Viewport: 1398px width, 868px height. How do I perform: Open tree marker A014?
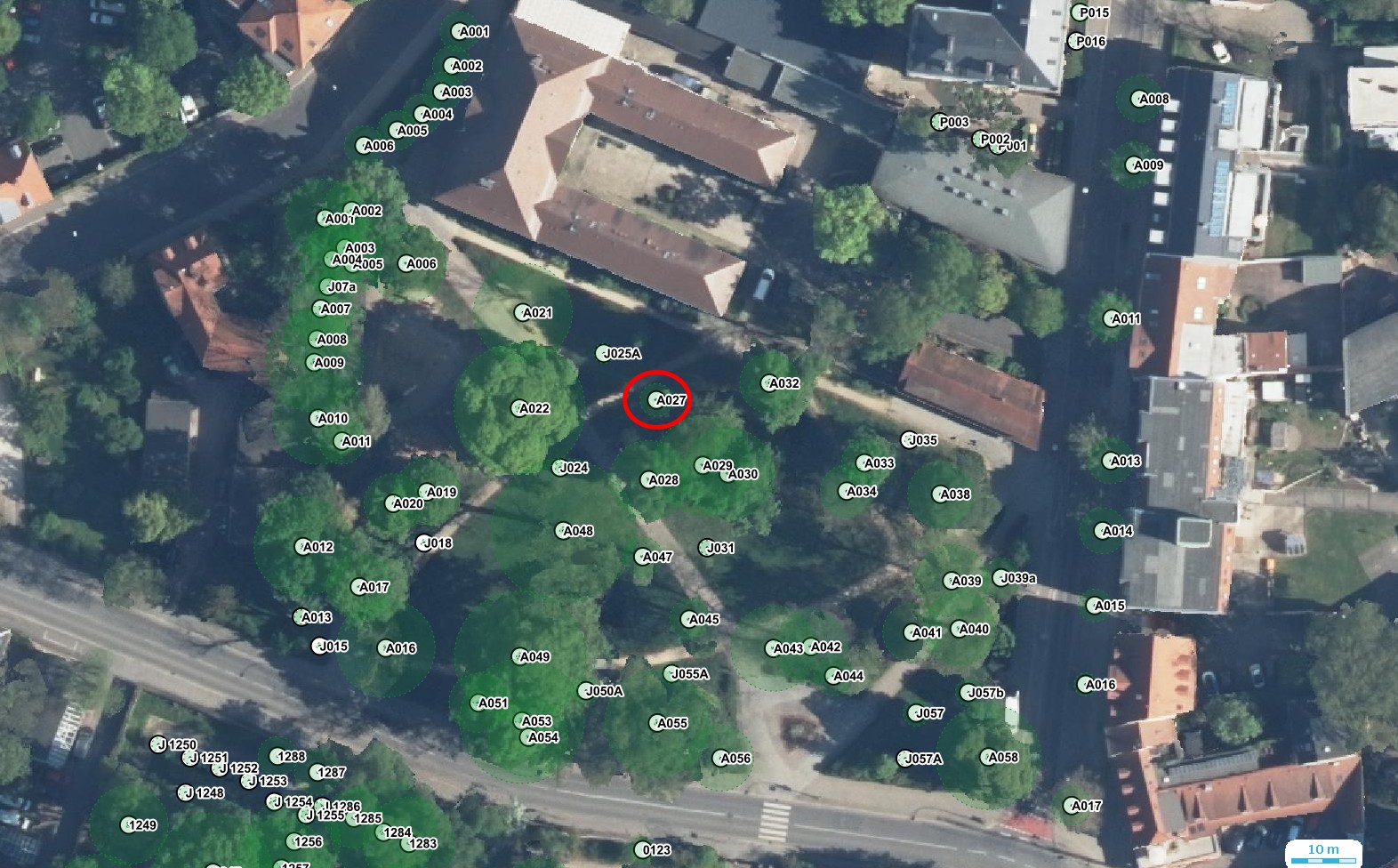[1102, 531]
